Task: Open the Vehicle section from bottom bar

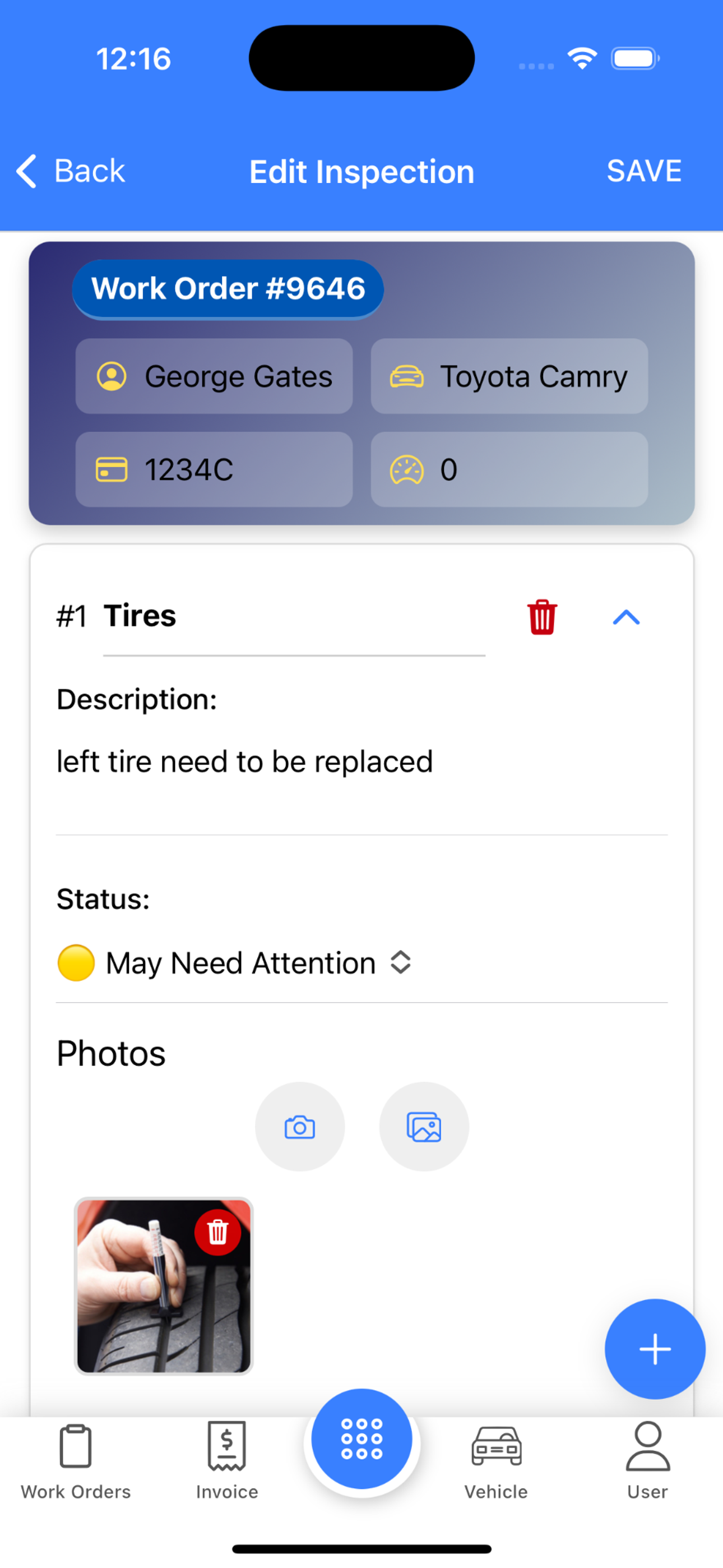Action: (x=495, y=1461)
